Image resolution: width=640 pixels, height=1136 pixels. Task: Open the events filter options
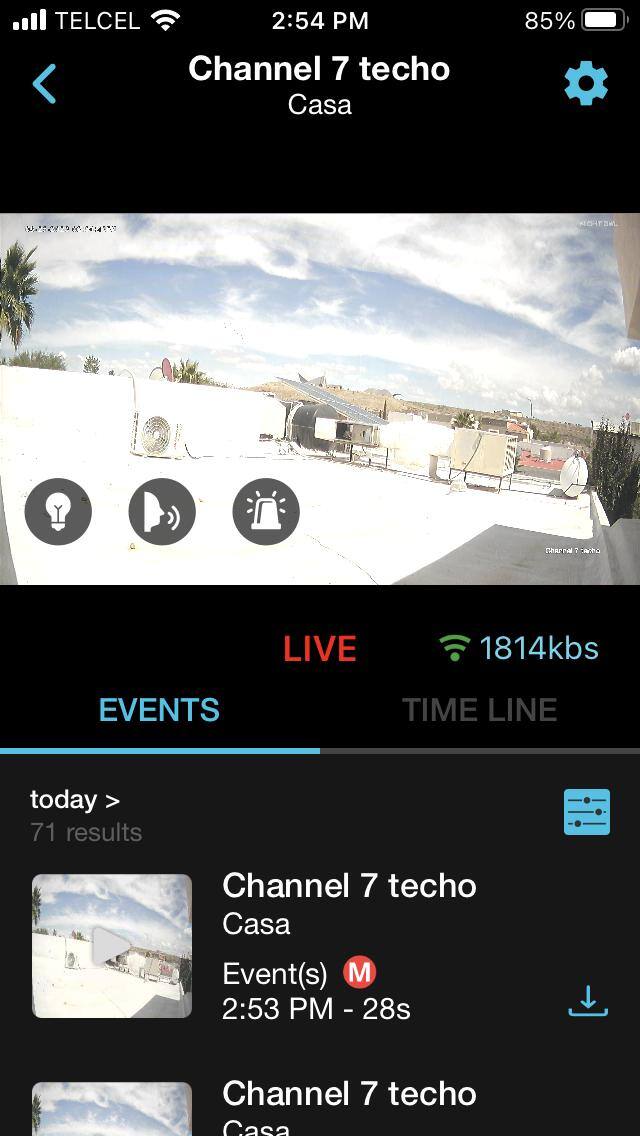coord(586,812)
